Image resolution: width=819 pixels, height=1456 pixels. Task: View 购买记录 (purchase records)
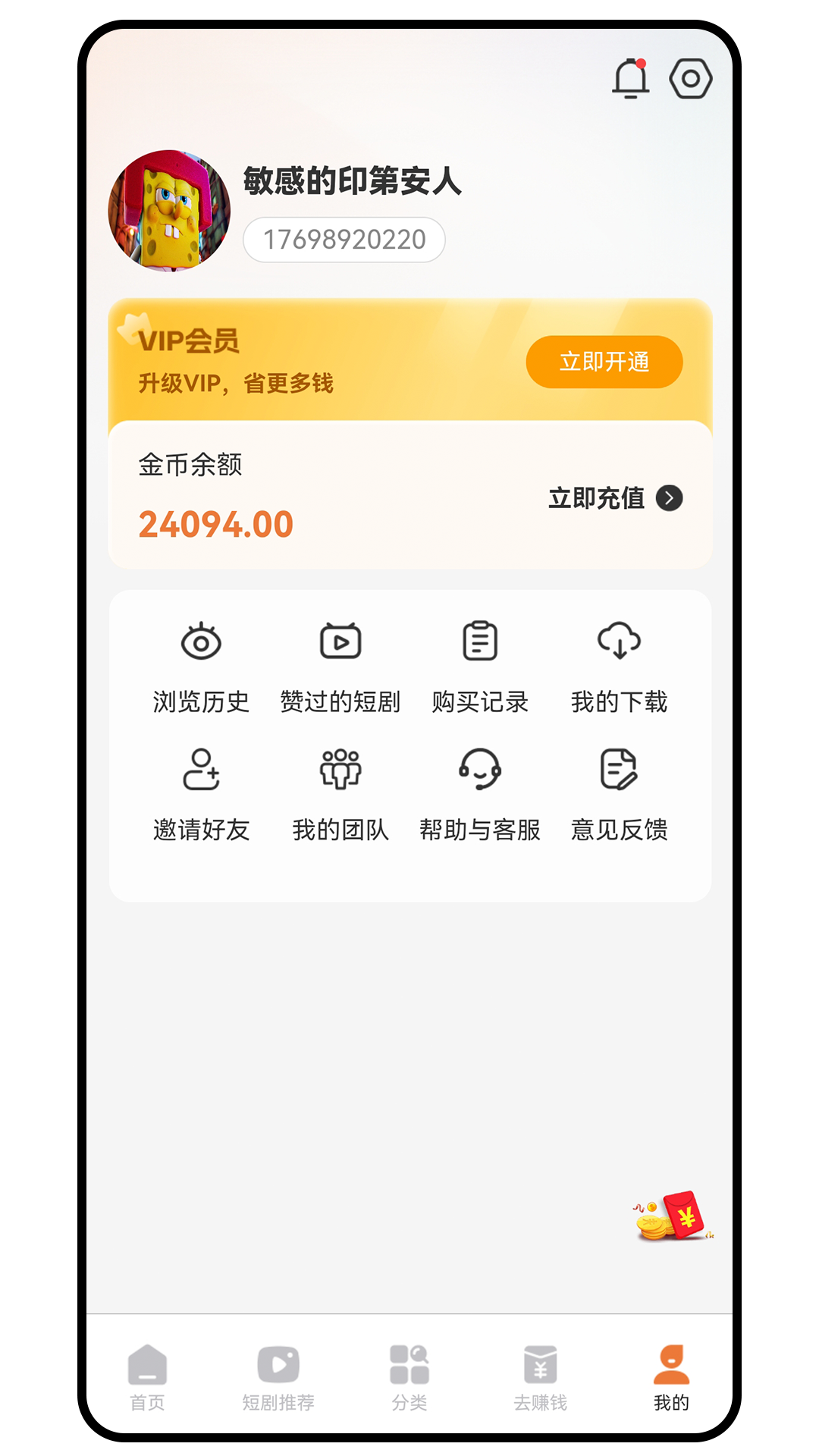tap(480, 667)
